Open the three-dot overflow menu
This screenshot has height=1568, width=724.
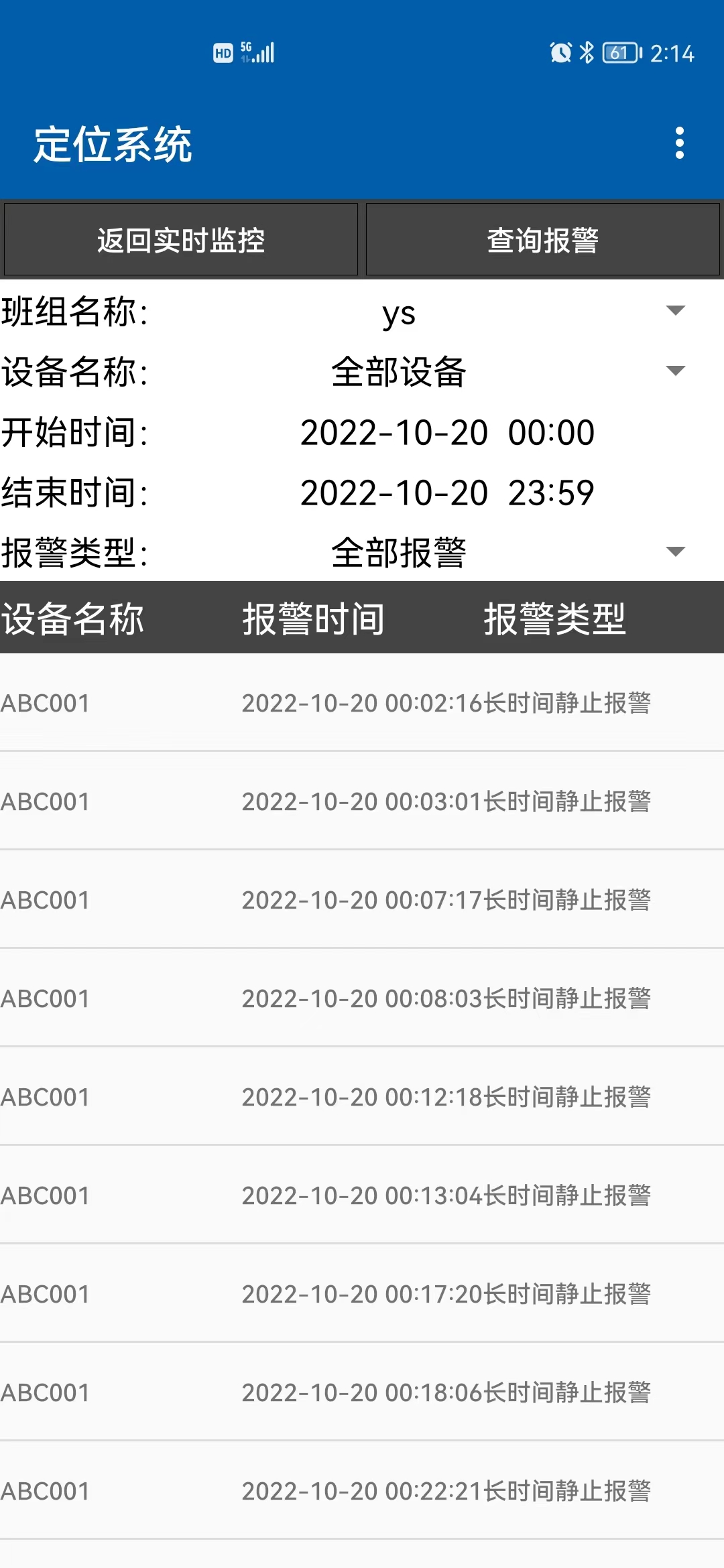[681, 144]
